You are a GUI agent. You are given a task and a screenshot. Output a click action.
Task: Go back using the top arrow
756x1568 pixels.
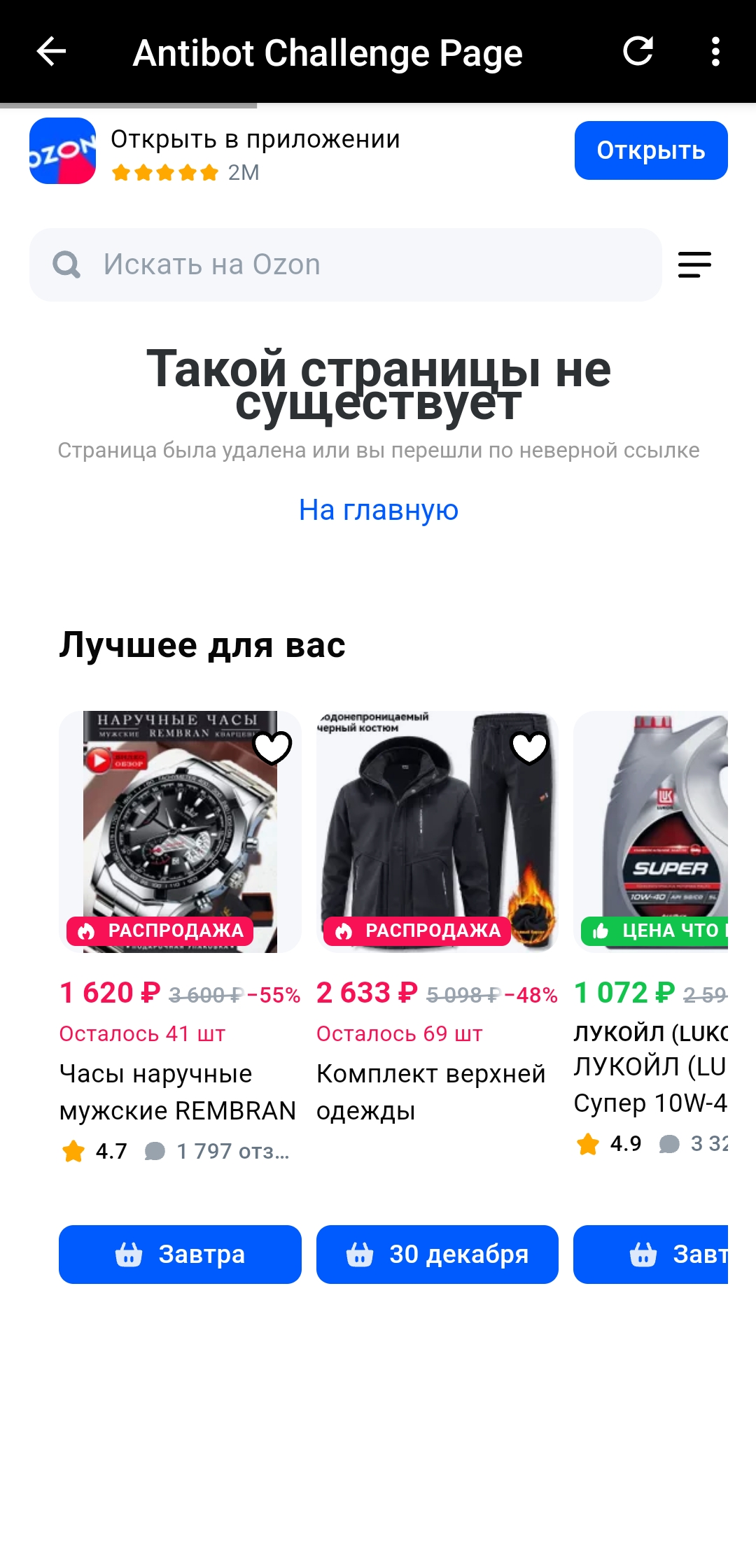coord(51,52)
